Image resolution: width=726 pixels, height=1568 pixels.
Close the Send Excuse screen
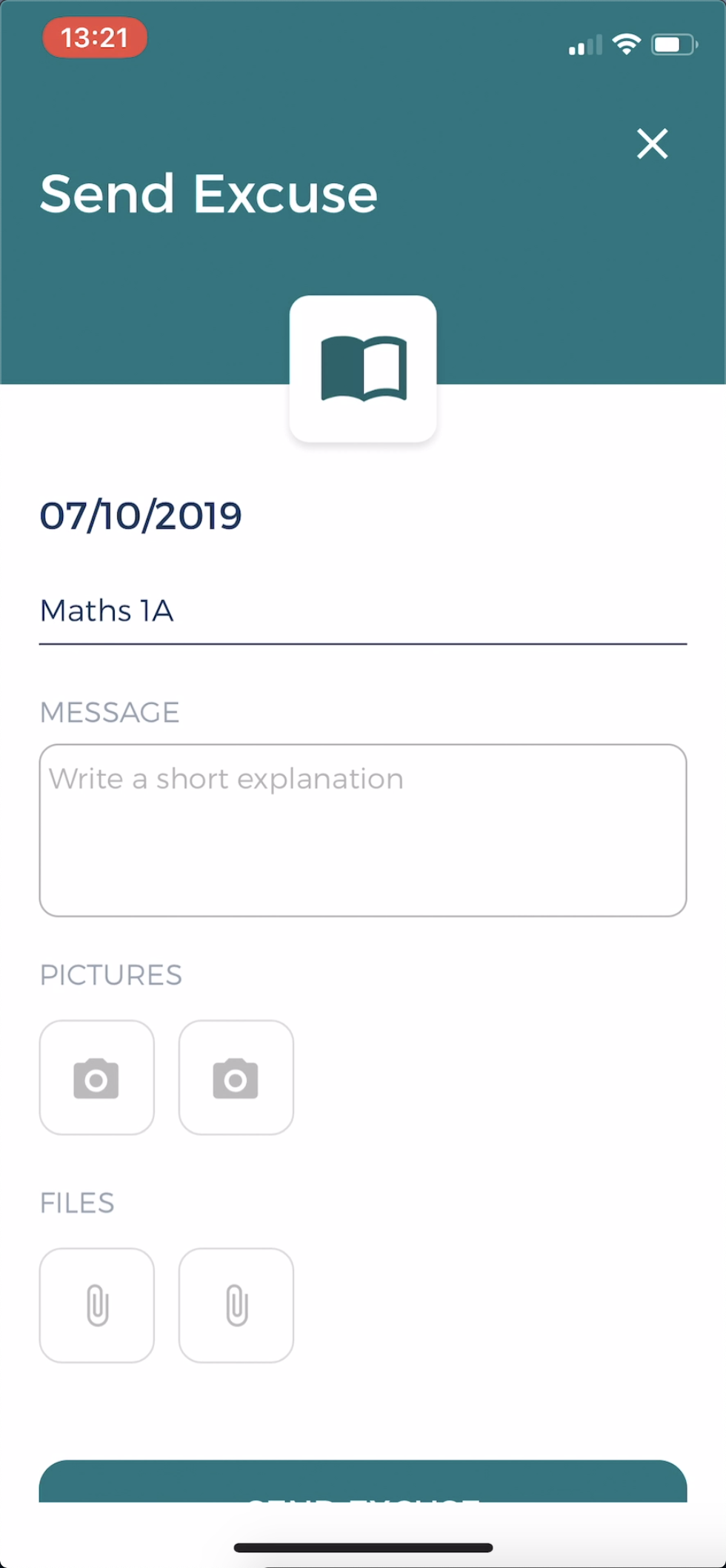[x=652, y=144]
